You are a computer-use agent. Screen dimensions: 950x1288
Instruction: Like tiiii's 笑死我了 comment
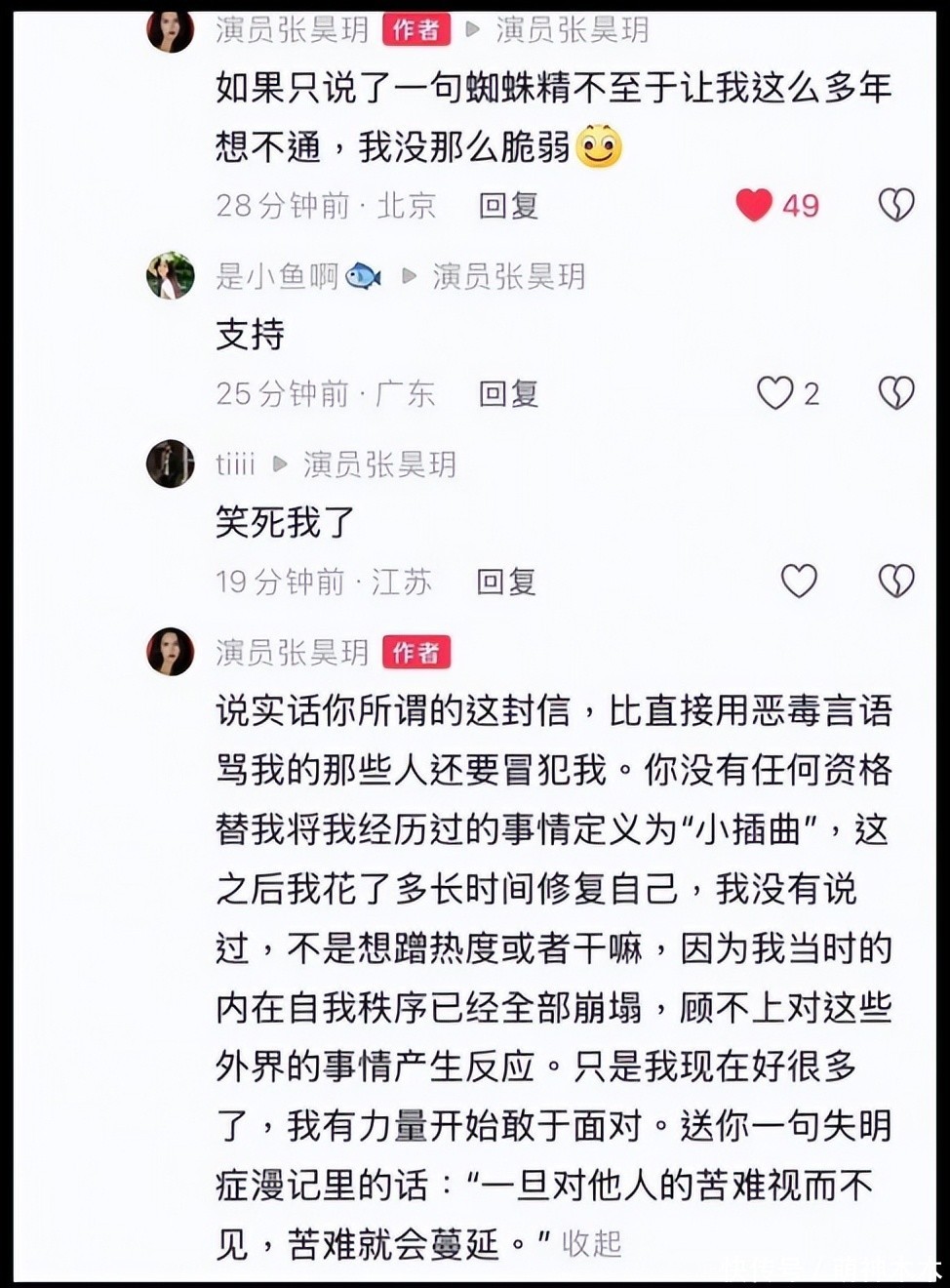798,582
